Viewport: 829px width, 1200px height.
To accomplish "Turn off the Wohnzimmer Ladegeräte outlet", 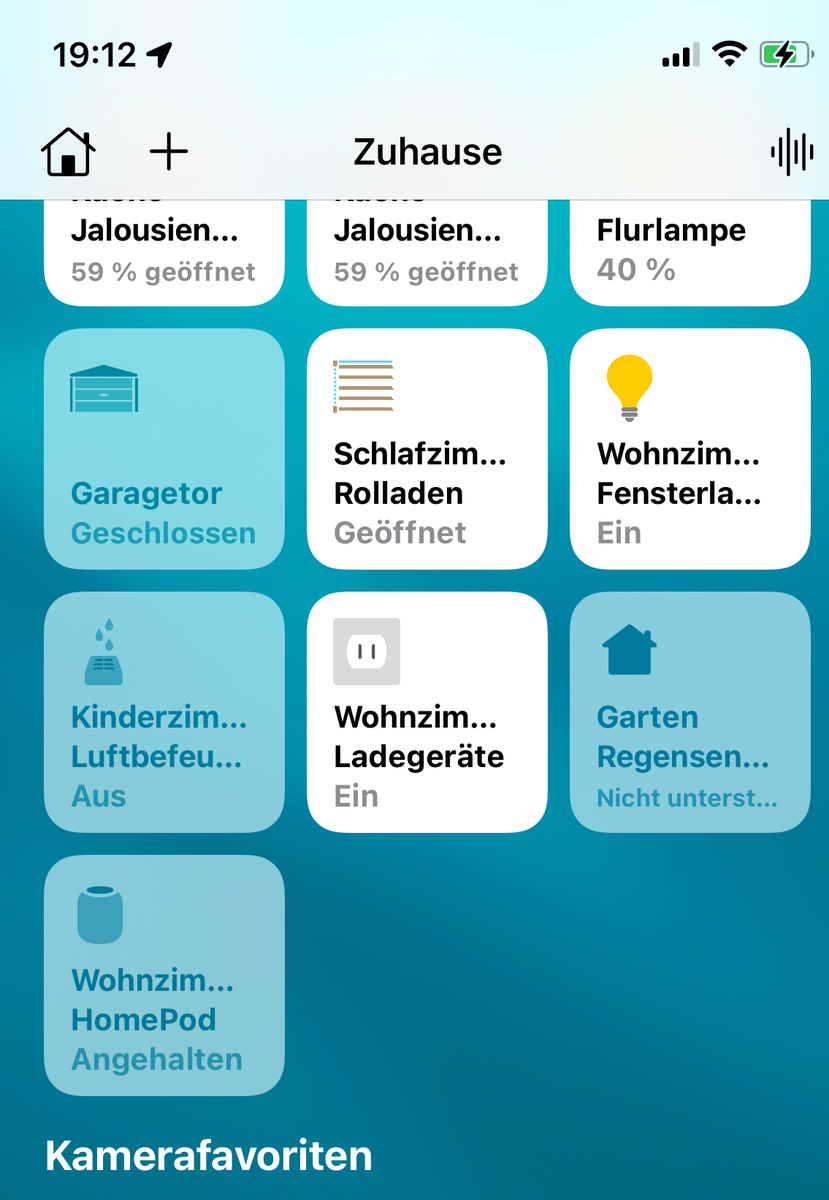I will [427, 711].
